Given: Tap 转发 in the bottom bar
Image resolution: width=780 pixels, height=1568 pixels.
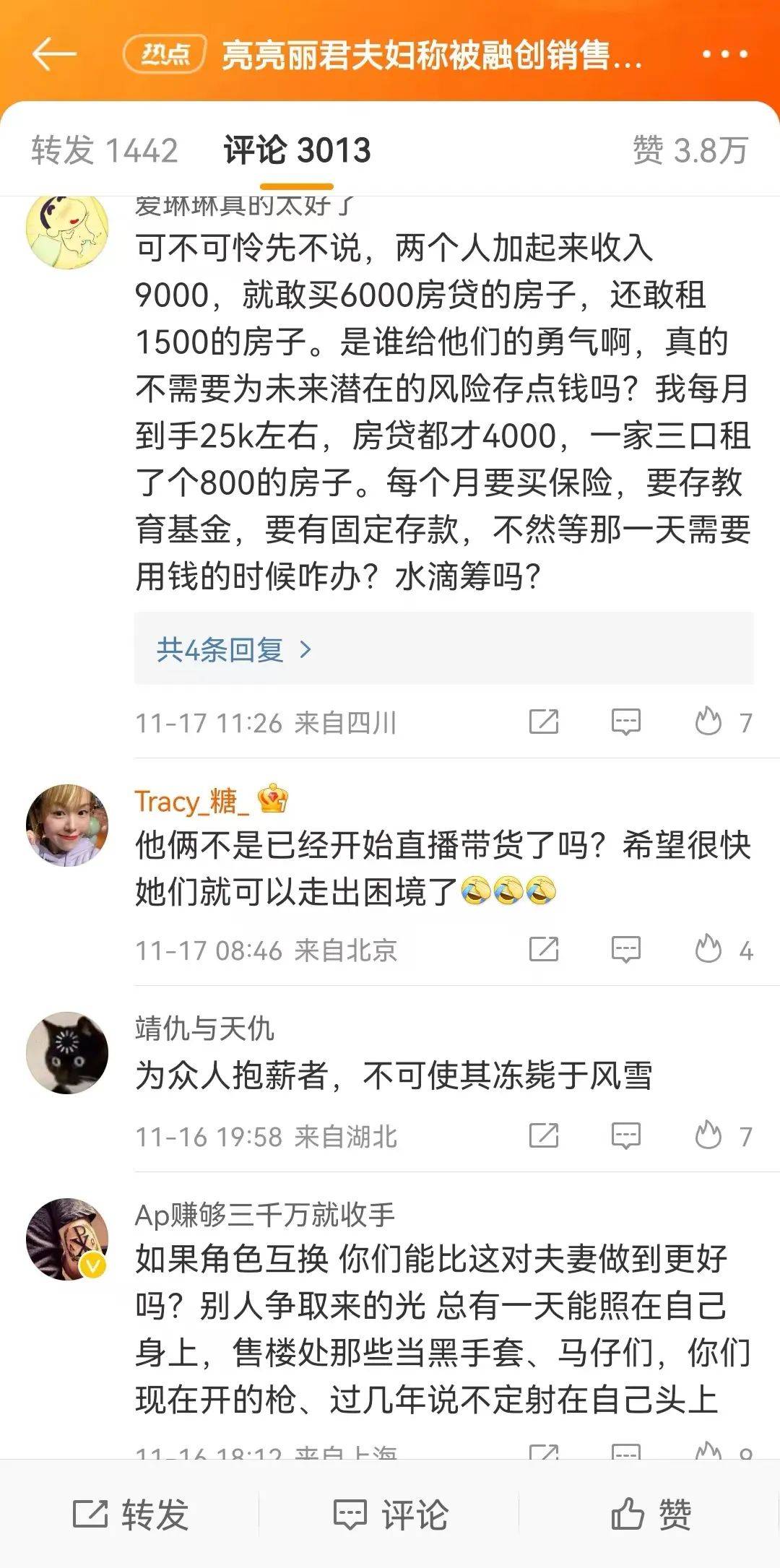Looking at the screenshot, I should tap(131, 1514).
